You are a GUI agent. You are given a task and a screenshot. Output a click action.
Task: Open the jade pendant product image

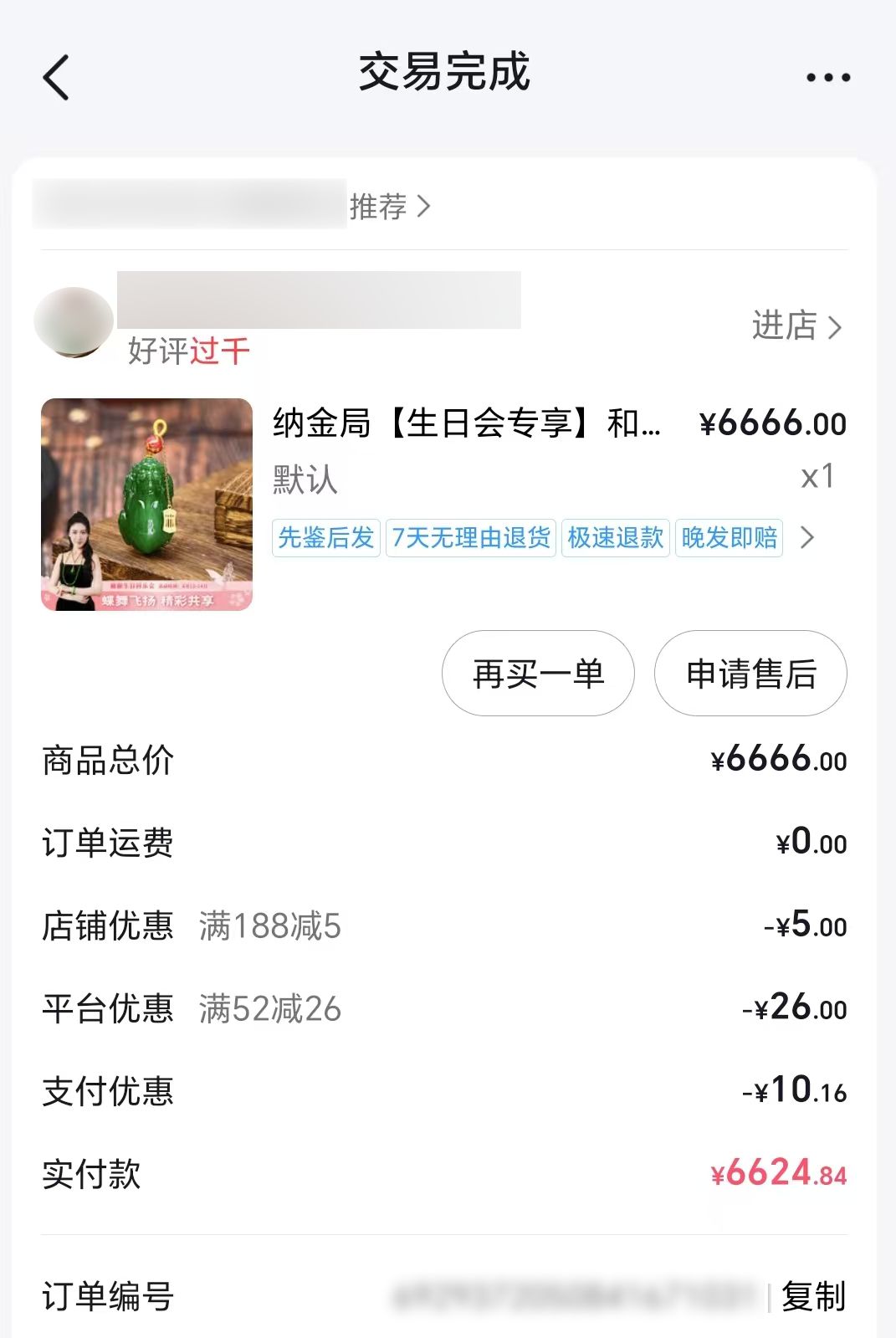[x=147, y=505]
